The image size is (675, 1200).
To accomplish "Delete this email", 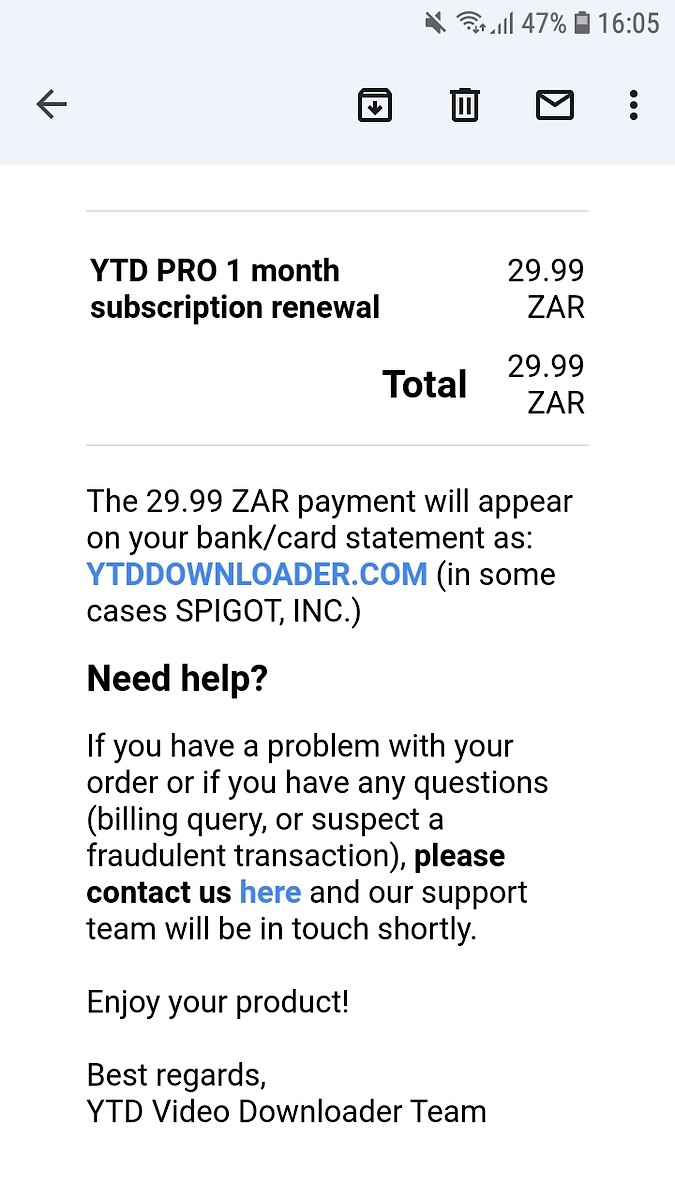I will 465,104.
